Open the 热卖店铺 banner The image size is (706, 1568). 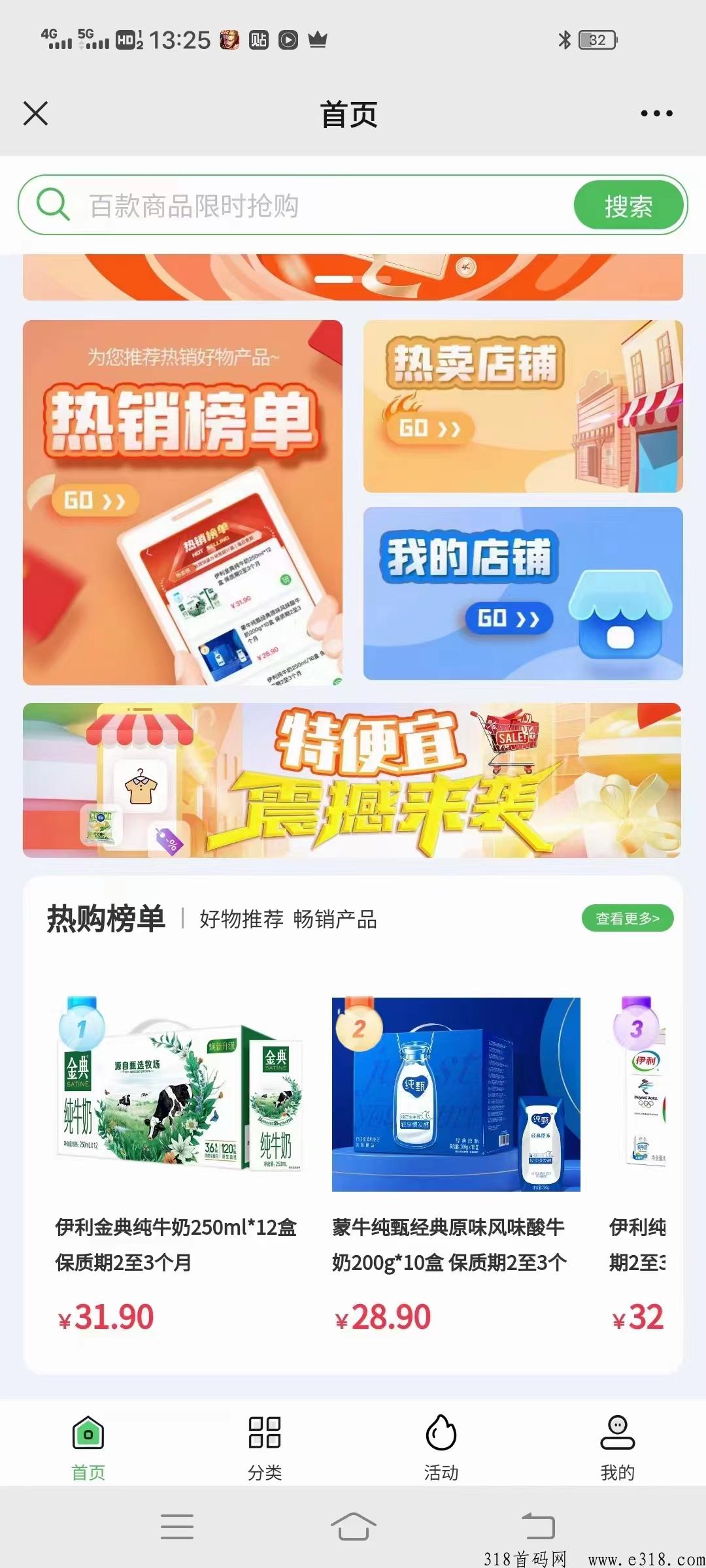coord(523,406)
